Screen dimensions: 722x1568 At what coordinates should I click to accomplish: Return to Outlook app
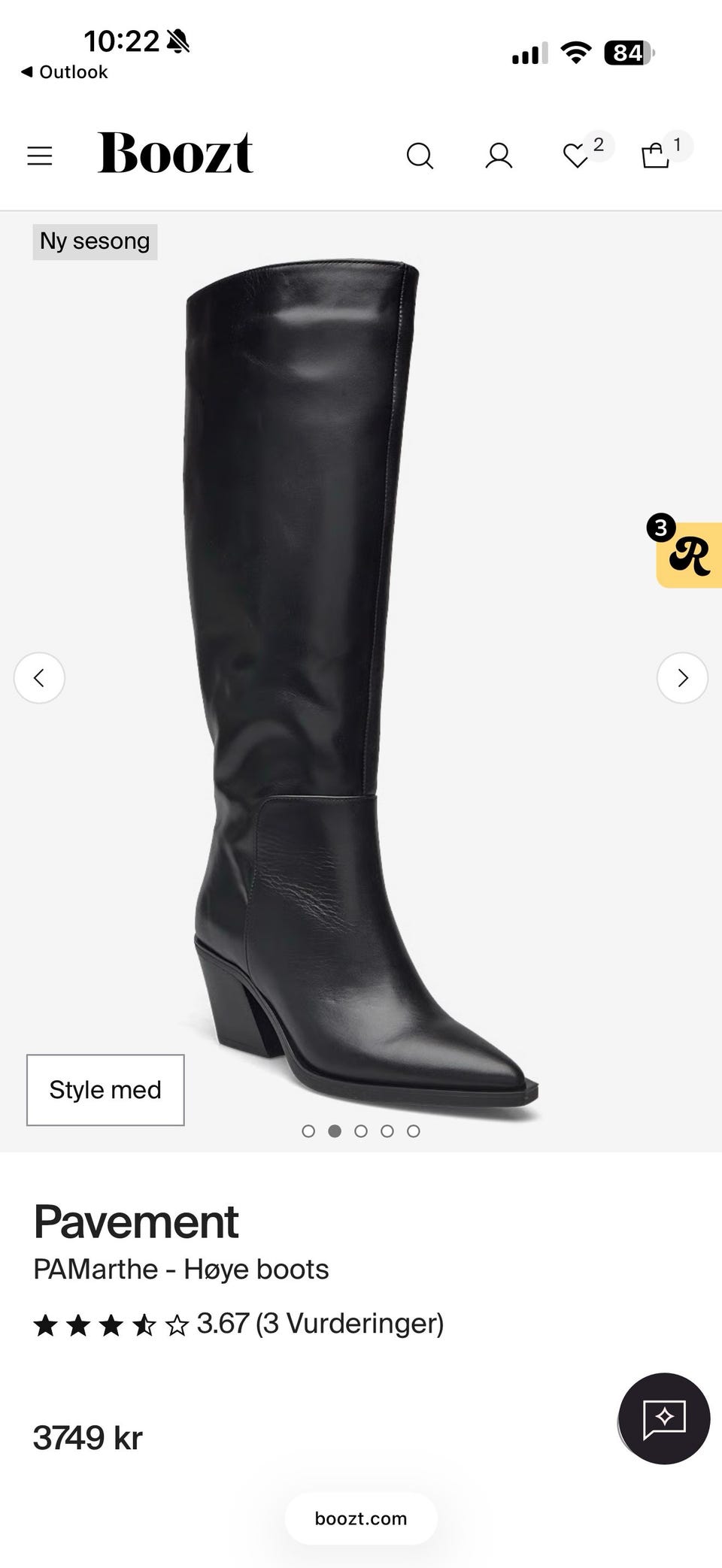(x=65, y=72)
